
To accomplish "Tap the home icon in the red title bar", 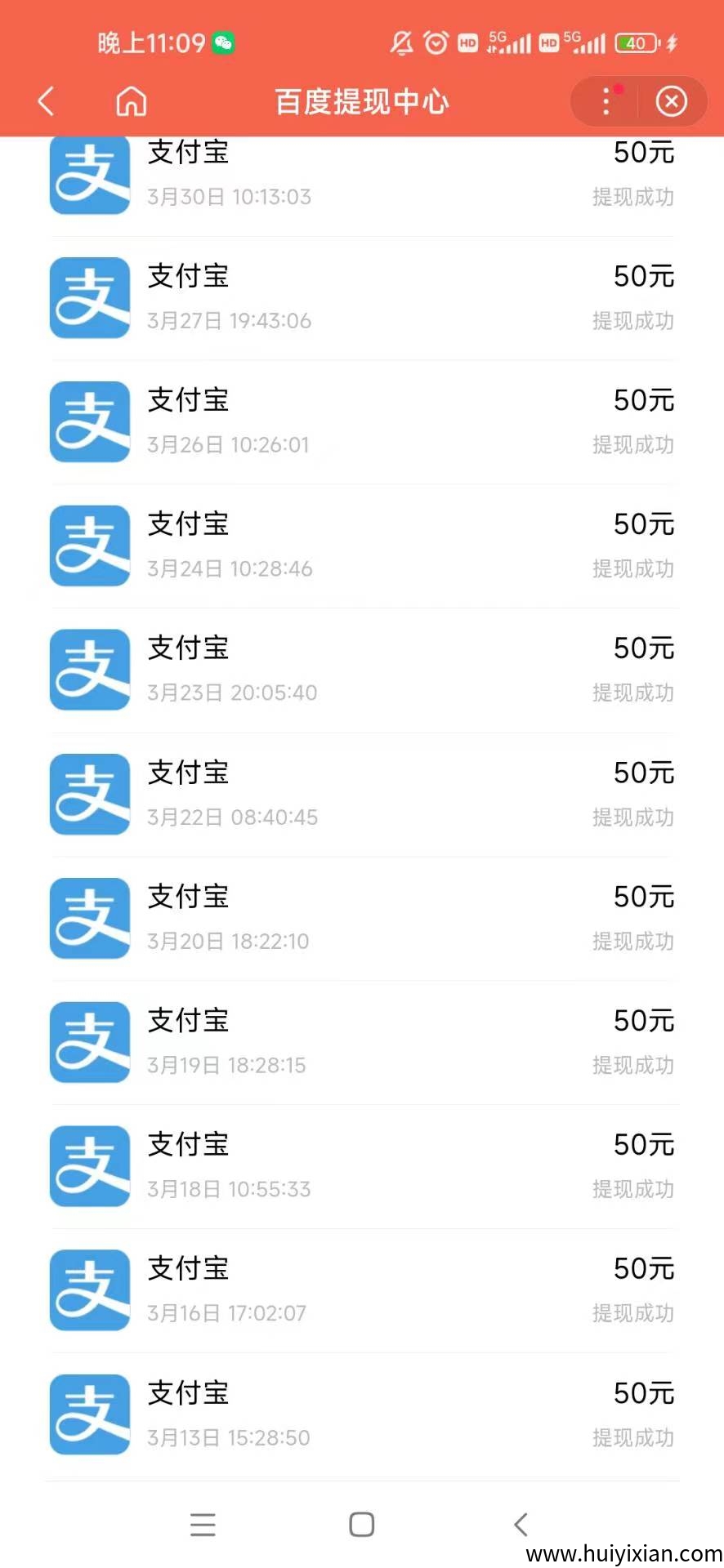I will [x=131, y=101].
